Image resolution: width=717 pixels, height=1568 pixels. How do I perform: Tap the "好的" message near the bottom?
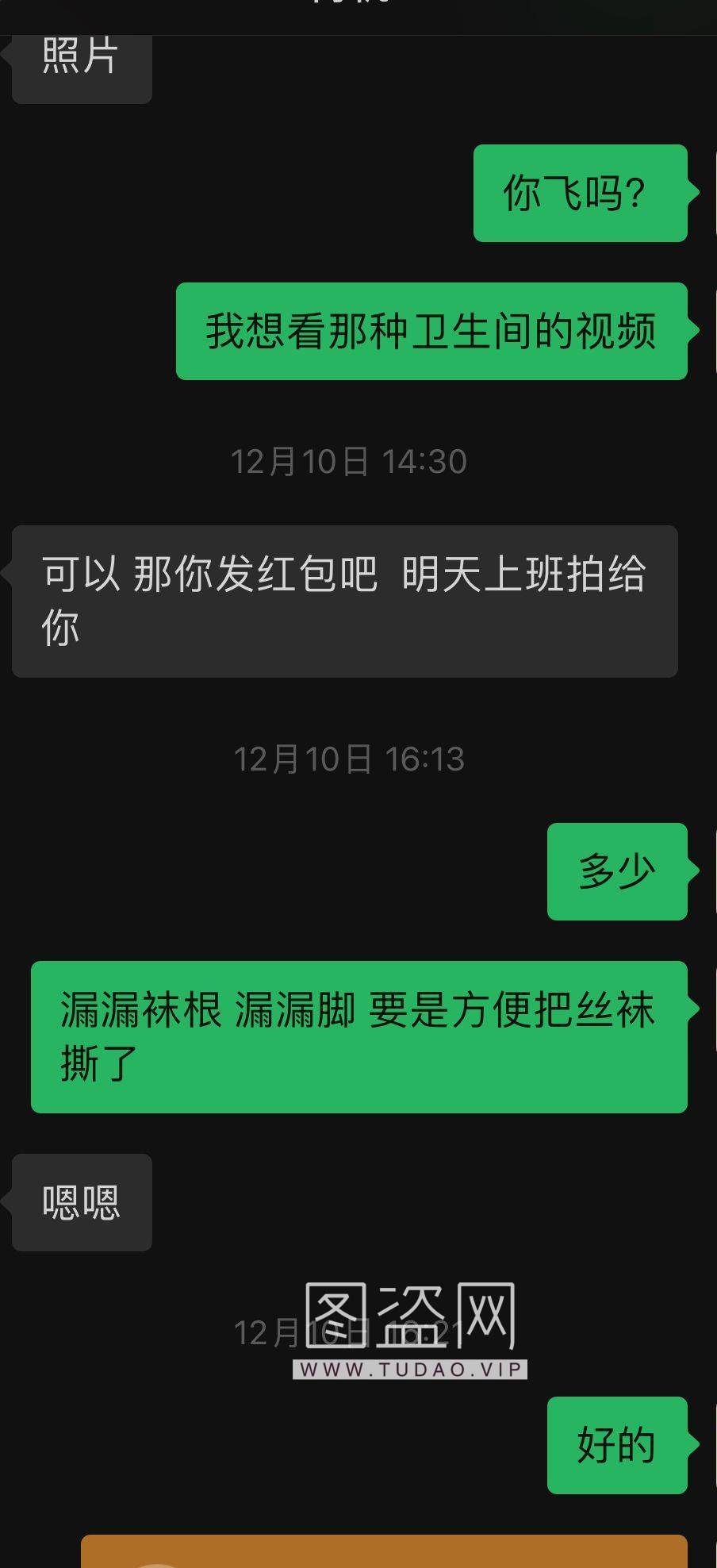[x=619, y=1445]
